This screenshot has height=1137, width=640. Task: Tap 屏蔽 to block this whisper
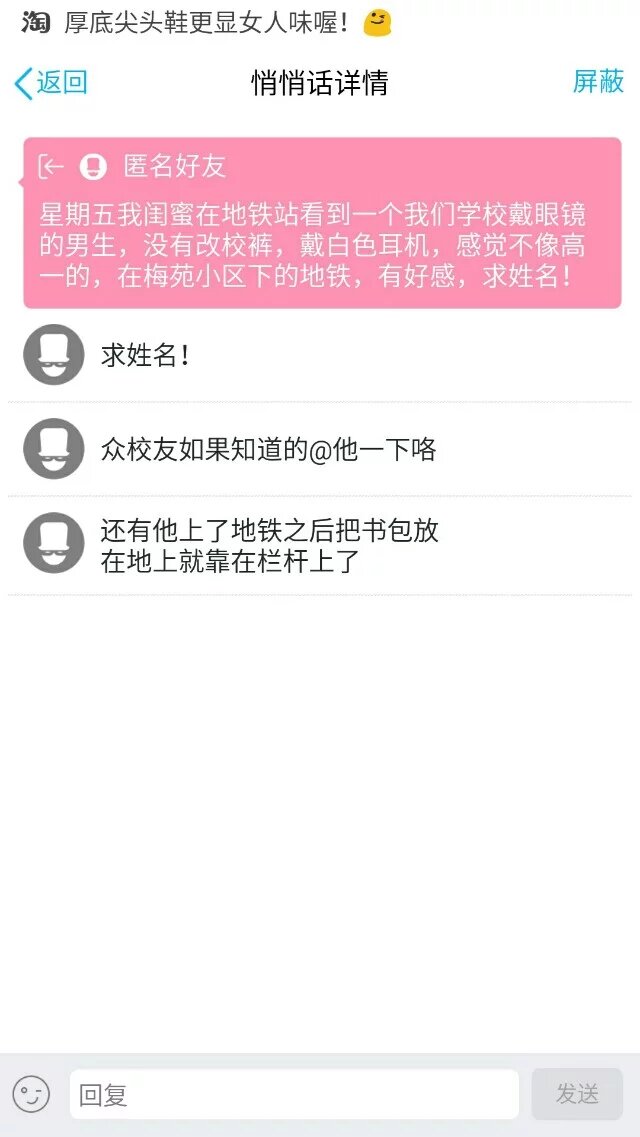point(598,82)
